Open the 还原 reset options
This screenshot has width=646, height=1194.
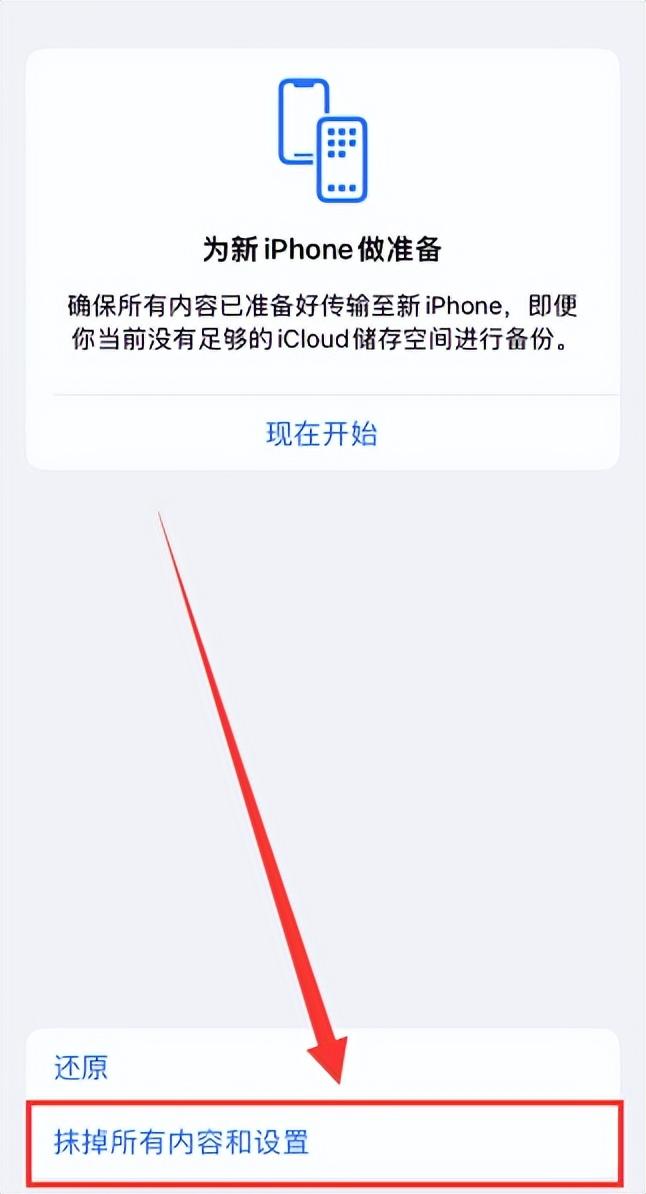(x=82, y=1066)
